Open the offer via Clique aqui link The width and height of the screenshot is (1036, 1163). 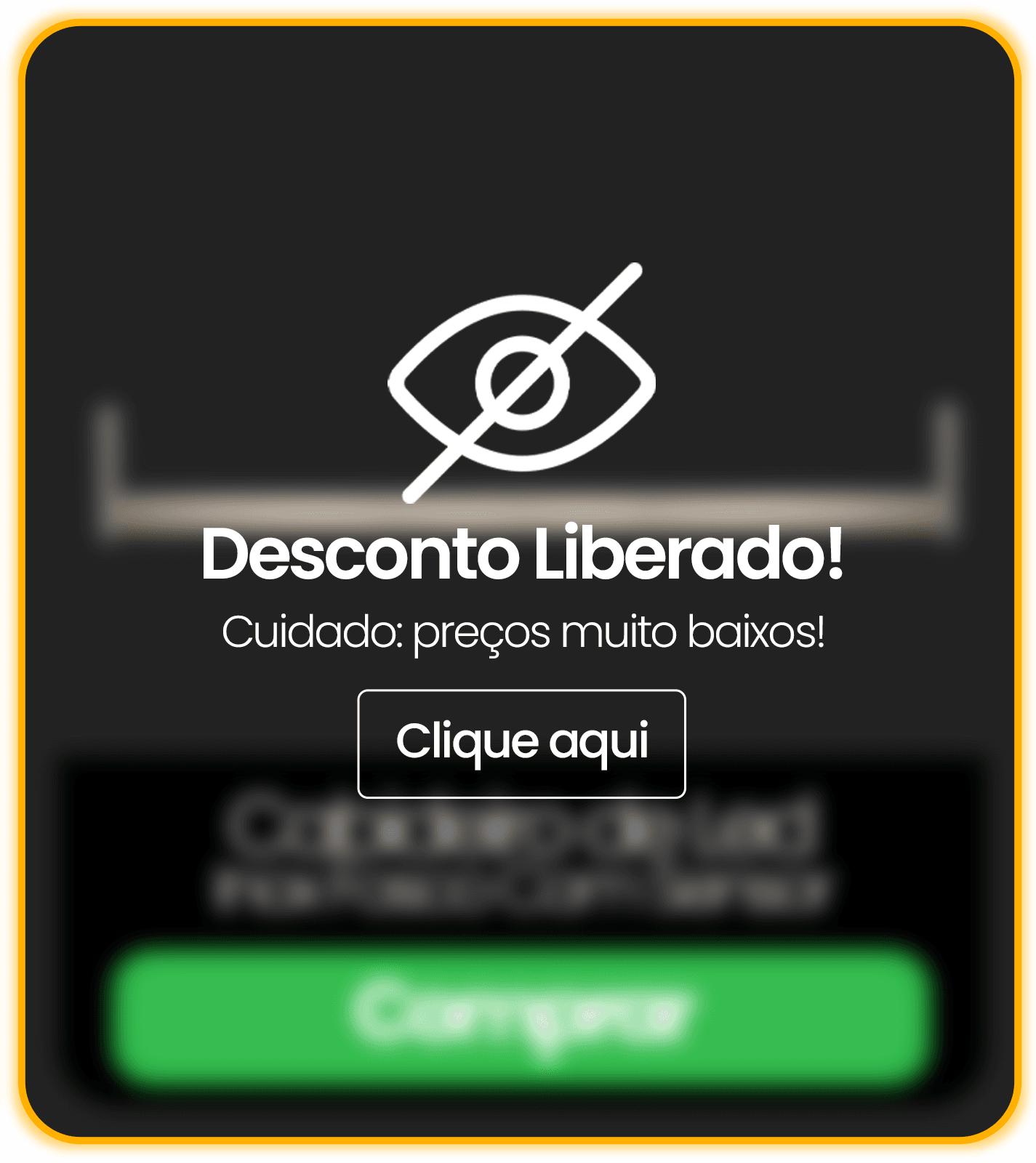coord(522,743)
